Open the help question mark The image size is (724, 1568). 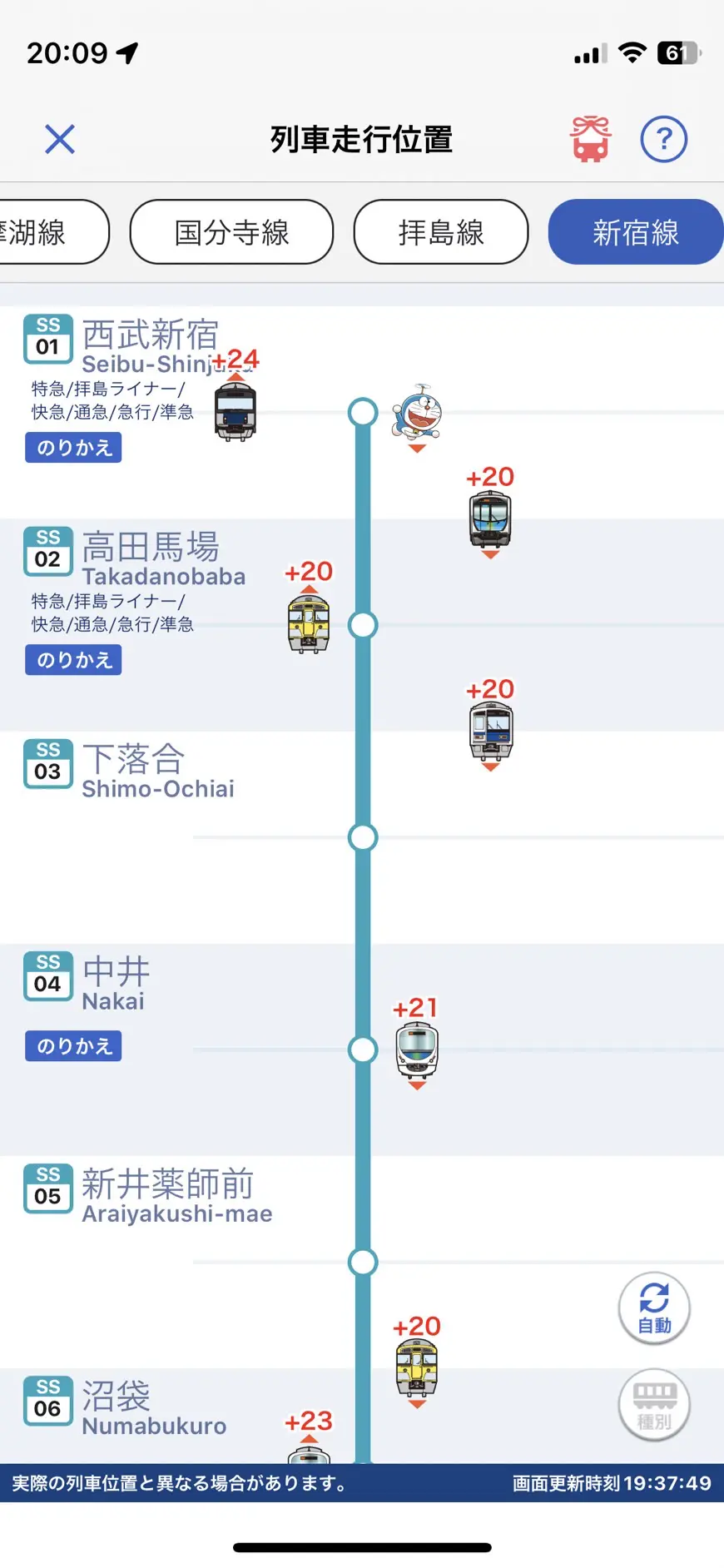click(663, 139)
